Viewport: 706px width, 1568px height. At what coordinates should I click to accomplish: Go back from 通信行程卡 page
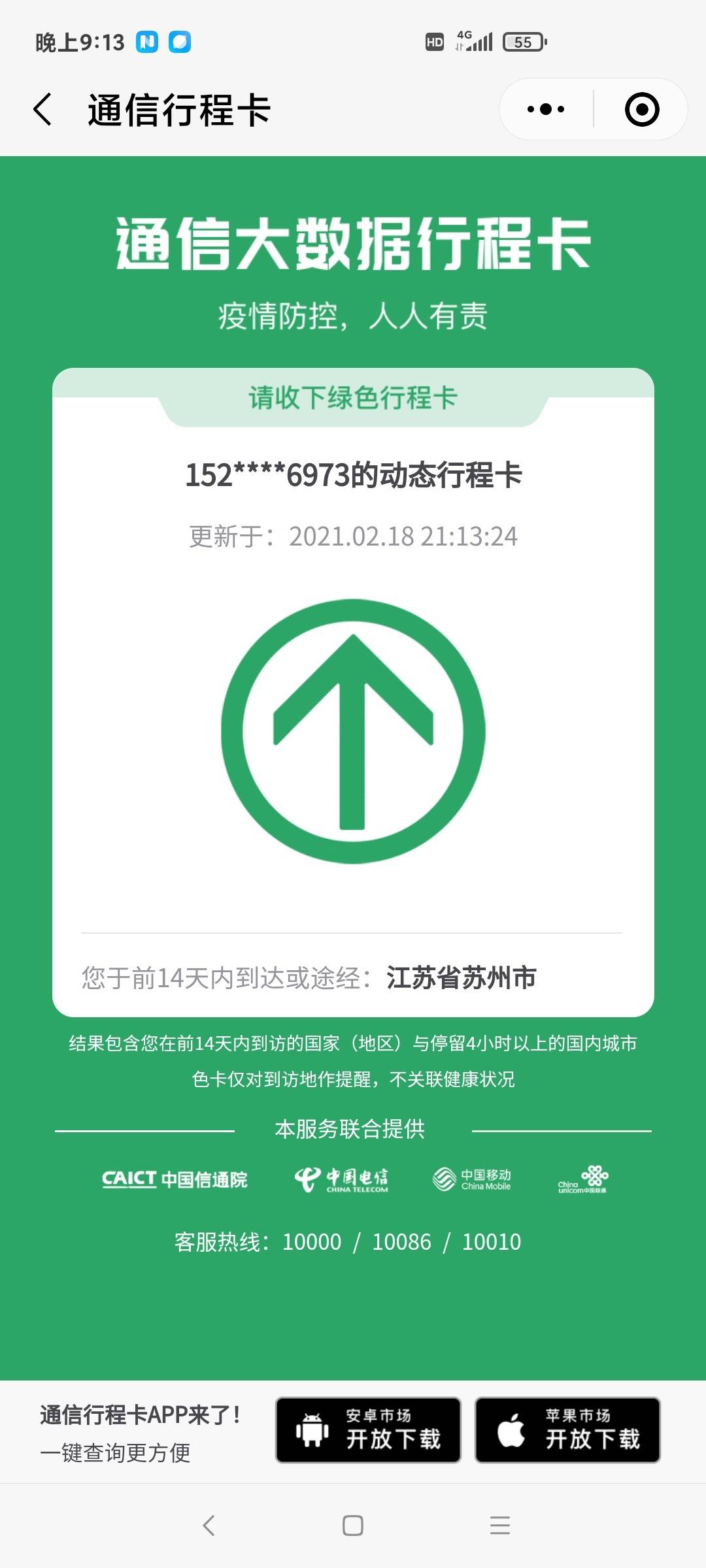tap(43, 109)
